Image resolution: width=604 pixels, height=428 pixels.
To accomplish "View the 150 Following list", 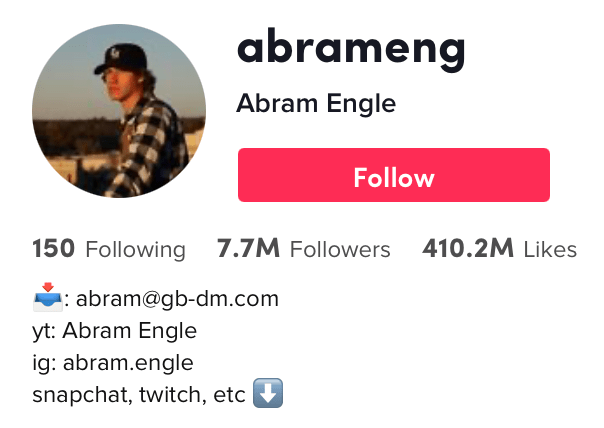I will pyautogui.click(x=109, y=249).
